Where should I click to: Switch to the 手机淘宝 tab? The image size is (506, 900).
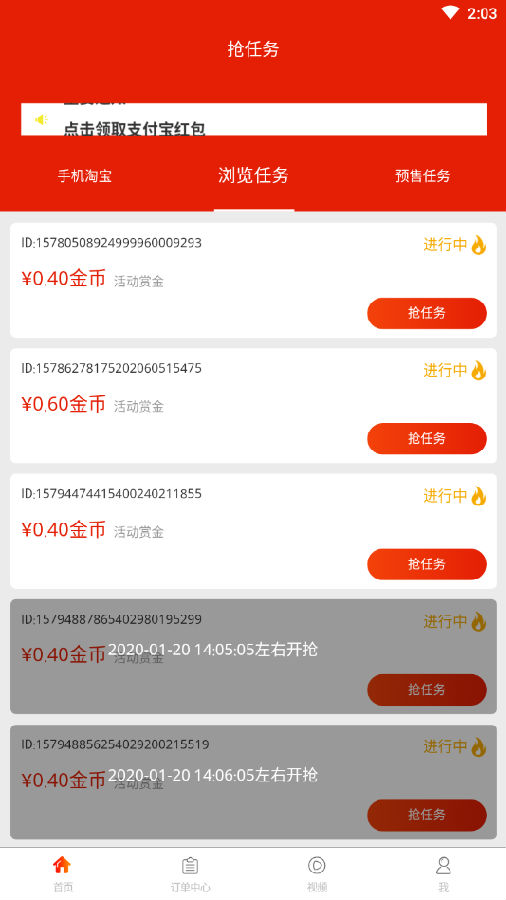pyautogui.click(x=84, y=176)
